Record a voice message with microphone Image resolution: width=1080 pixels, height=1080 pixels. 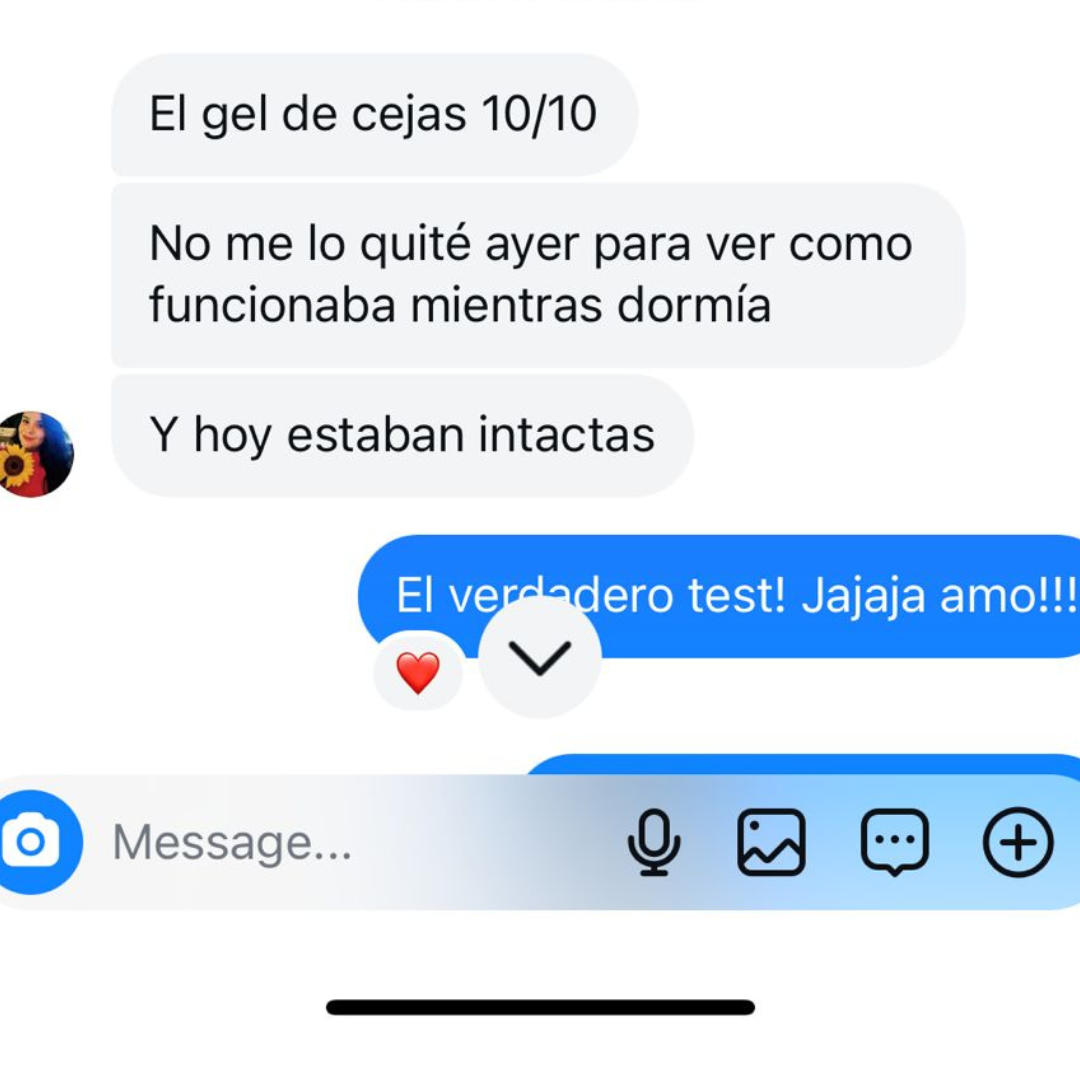click(x=654, y=842)
